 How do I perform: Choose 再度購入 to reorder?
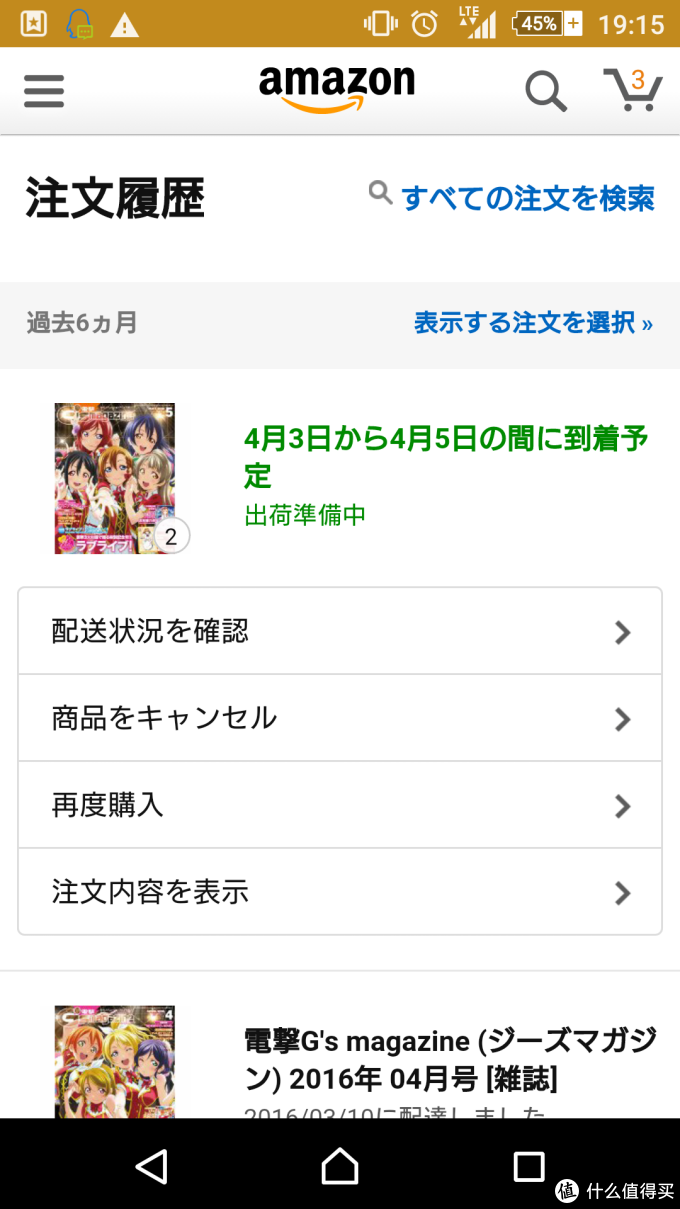click(340, 805)
